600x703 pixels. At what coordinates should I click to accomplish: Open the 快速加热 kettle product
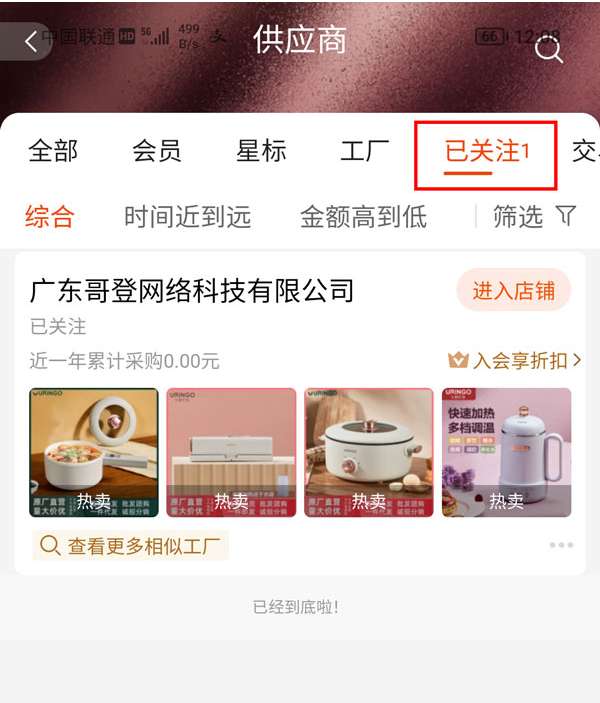pos(506,452)
